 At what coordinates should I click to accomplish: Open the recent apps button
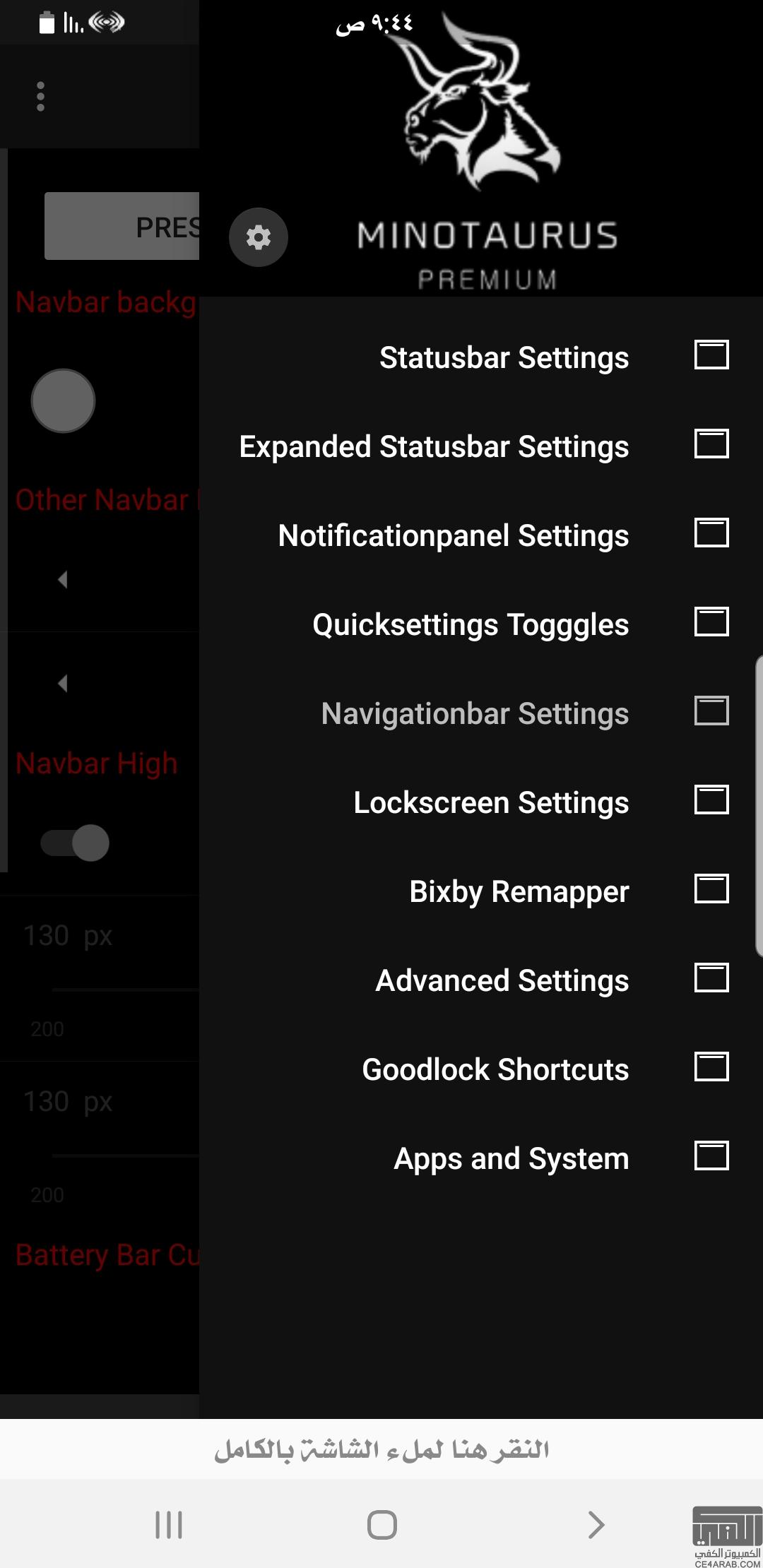click(x=169, y=1525)
